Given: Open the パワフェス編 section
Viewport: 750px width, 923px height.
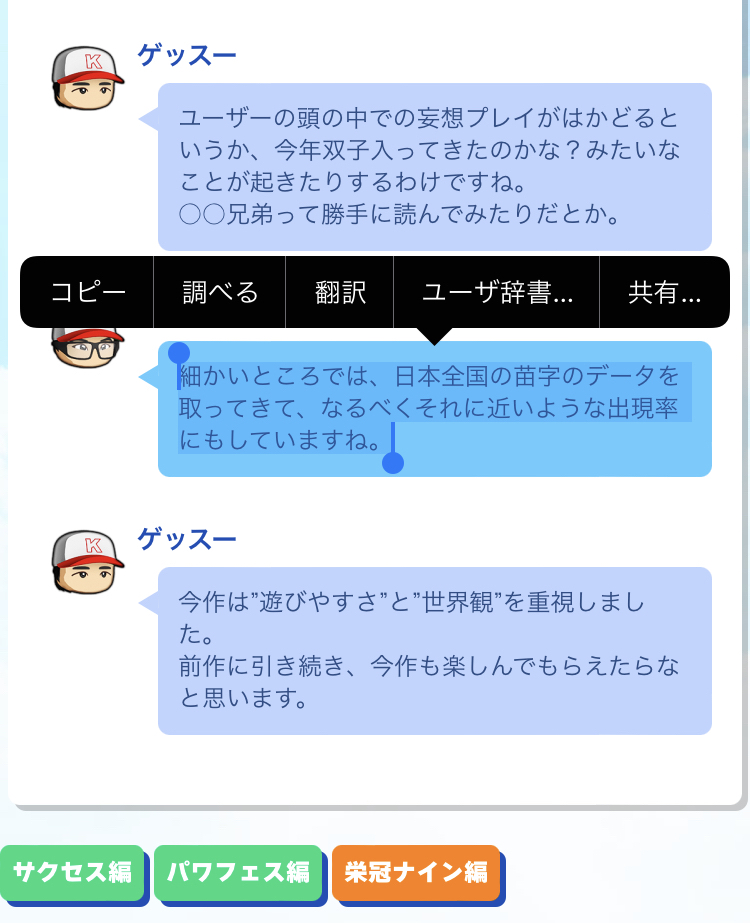Looking at the screenshot, I should (238, 872).
